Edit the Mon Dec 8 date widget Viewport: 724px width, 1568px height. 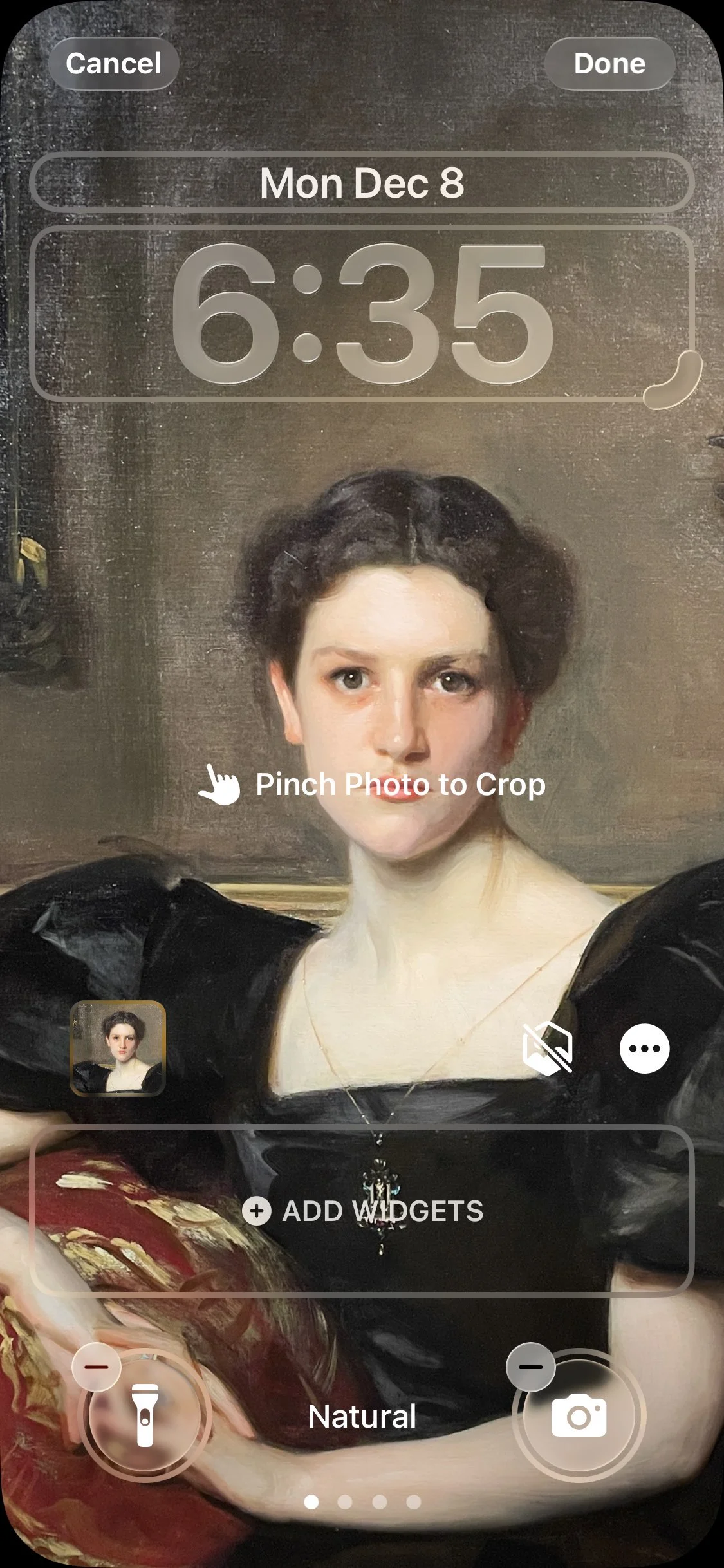click(362, 183)
